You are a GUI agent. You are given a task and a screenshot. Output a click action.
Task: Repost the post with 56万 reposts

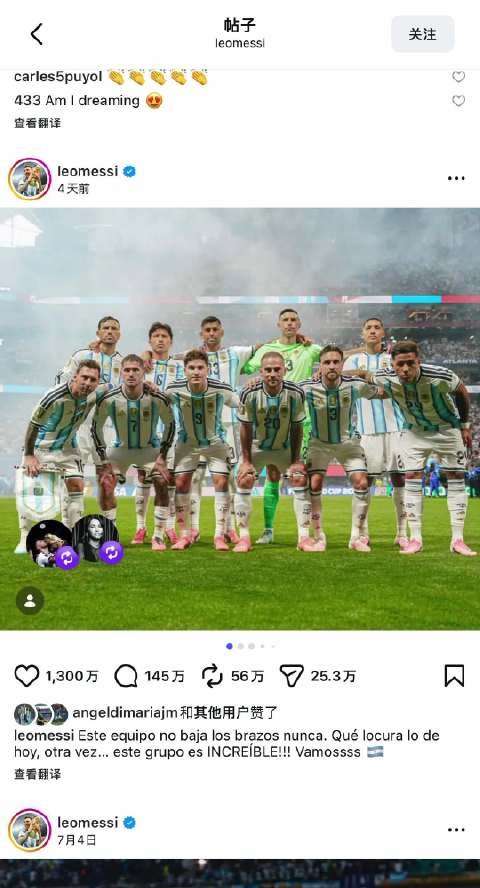[x=212, y=676]
